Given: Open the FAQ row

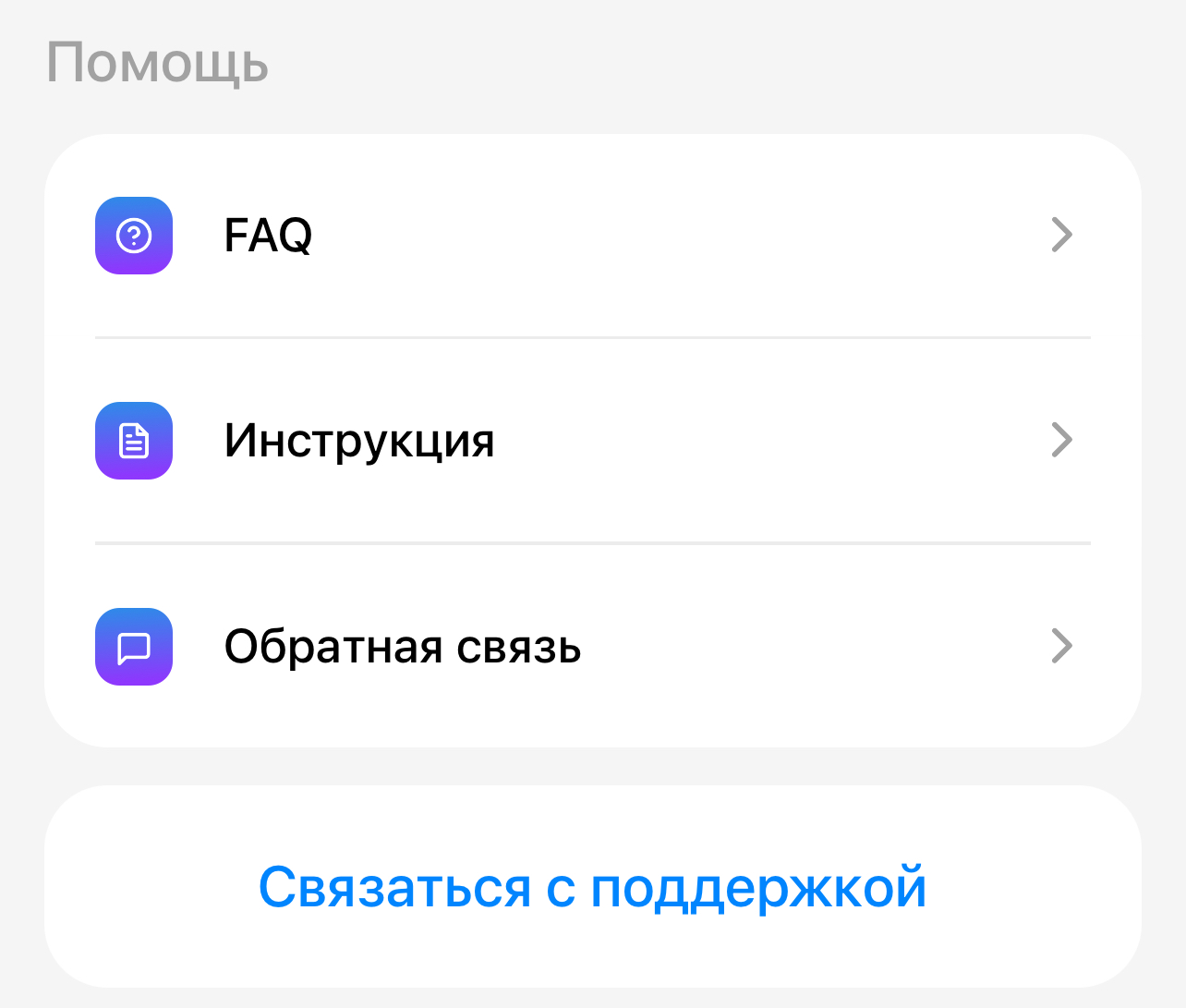Looking at the screenshot, I should tap(591, 236).
